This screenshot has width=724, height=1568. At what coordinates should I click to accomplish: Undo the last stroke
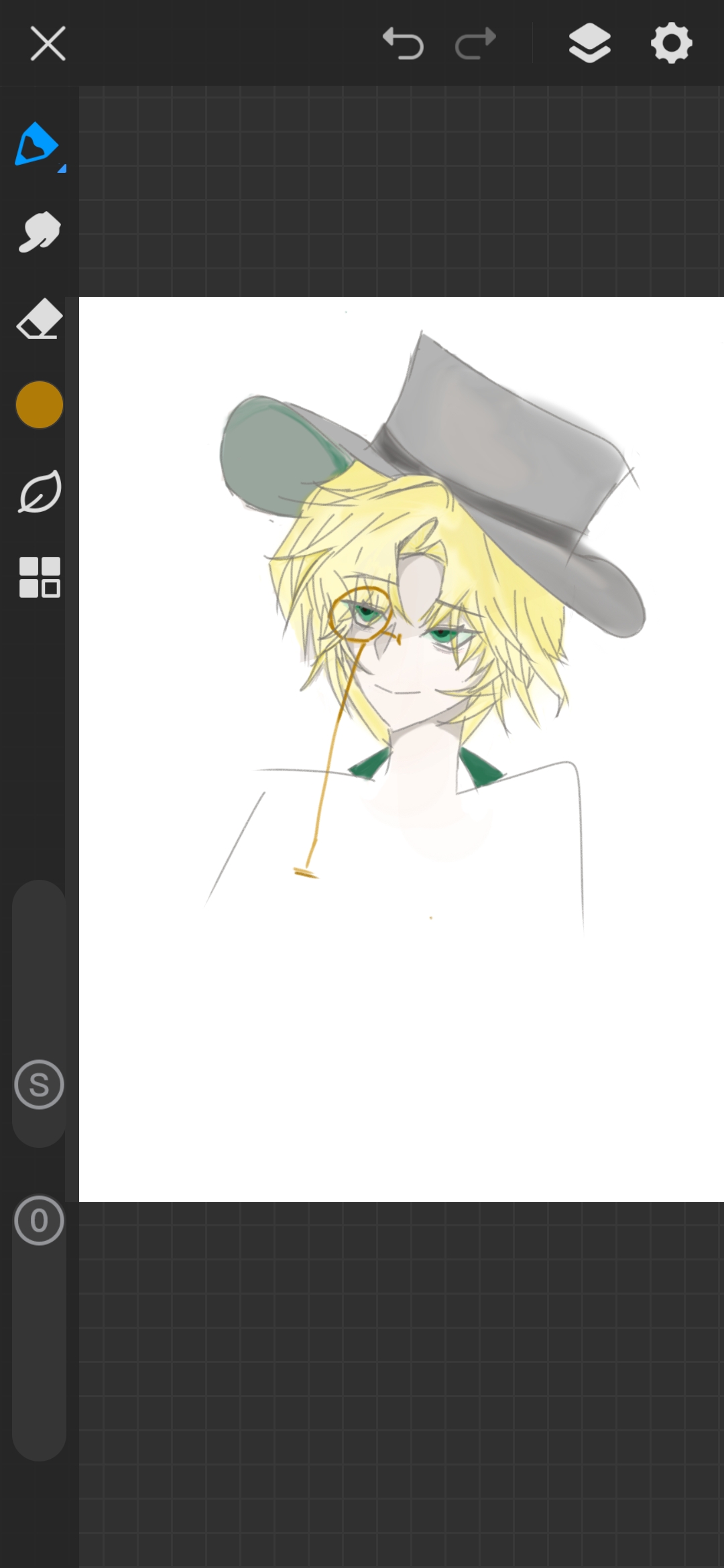403,44
